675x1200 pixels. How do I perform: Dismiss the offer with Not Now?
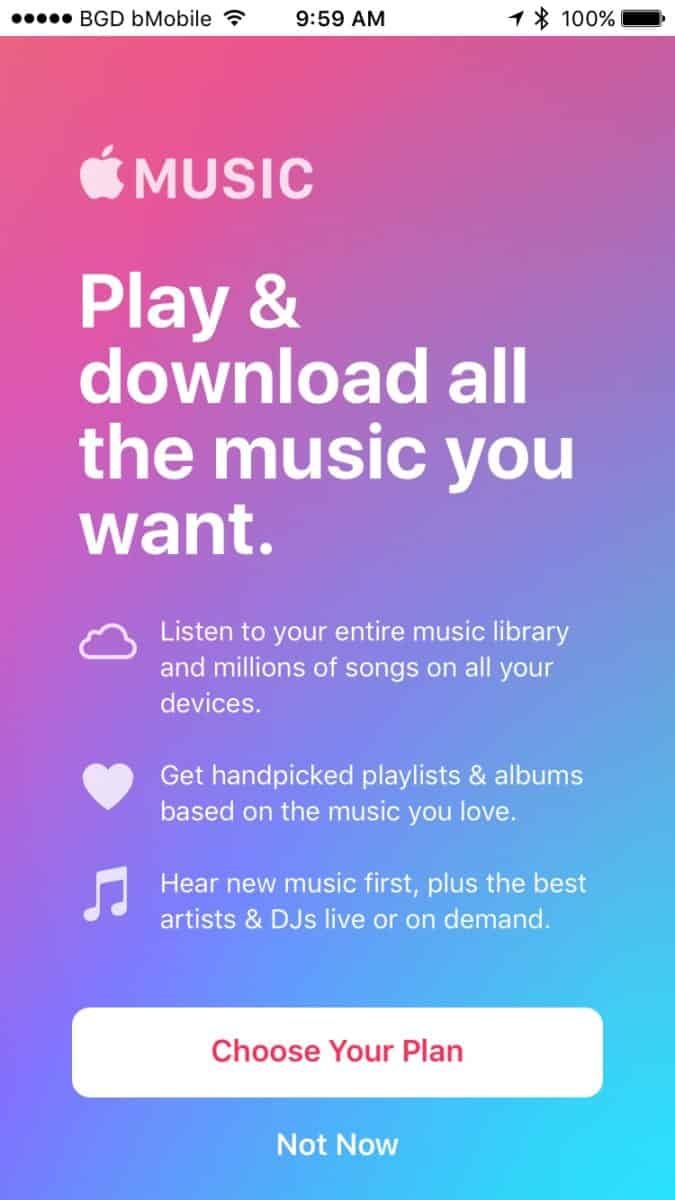(x=337, y=1144)
